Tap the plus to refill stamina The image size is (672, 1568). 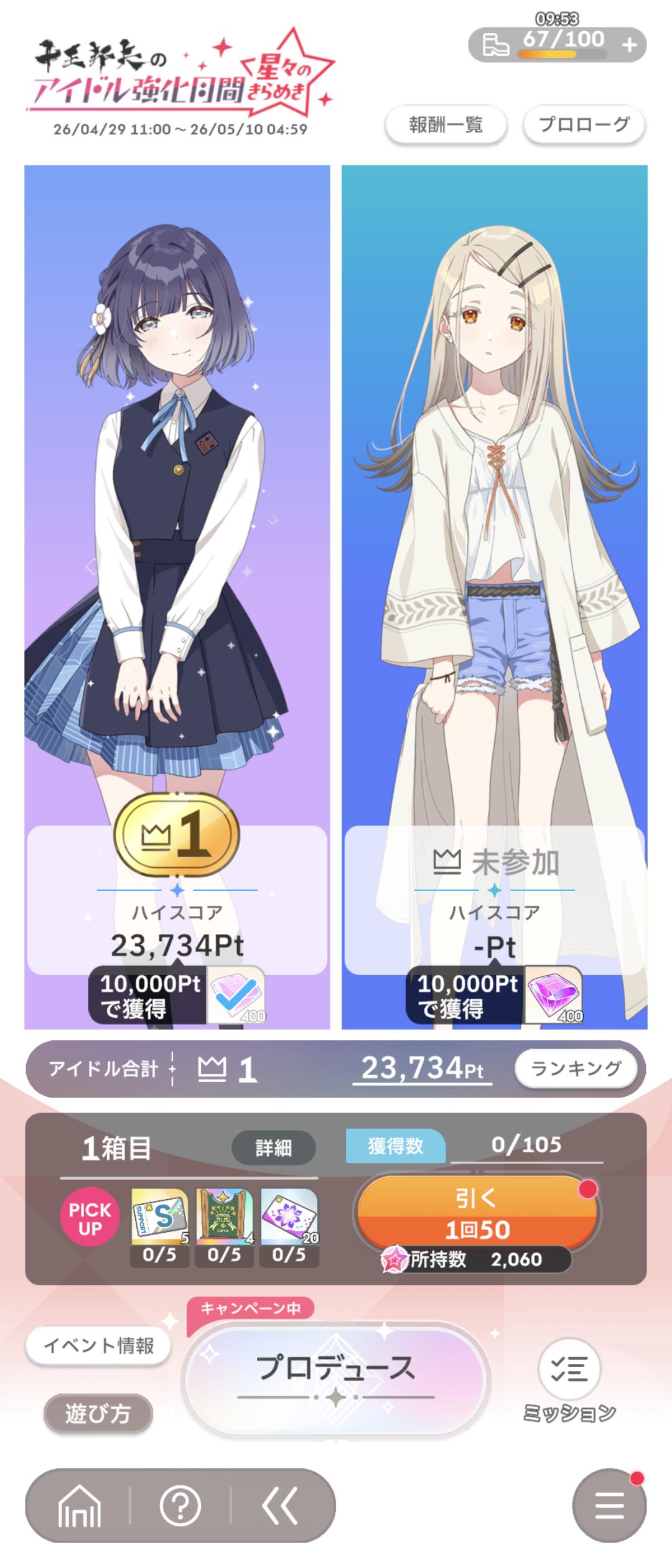[629, 45]
